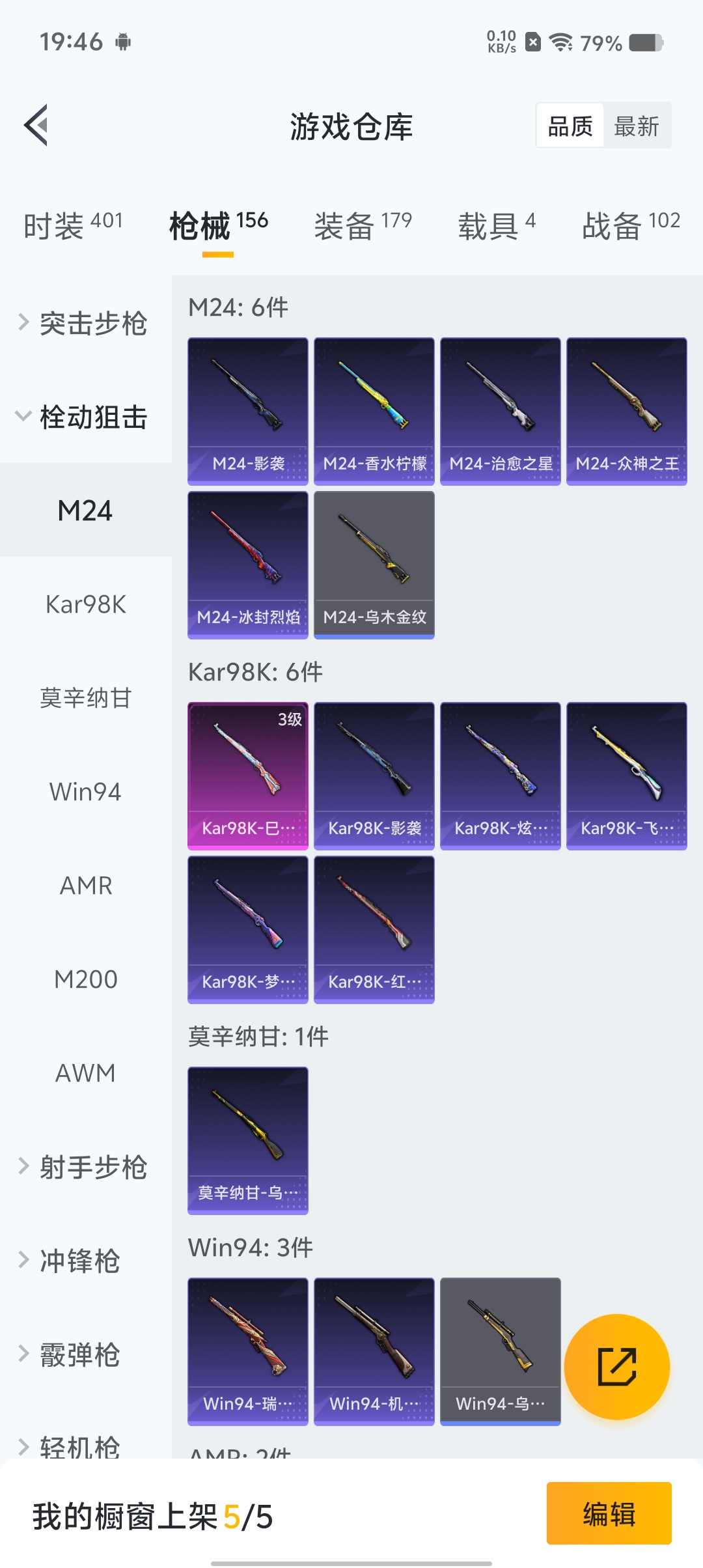Open the 莫辛纳甘 skin tile
Image resolution: width=703 pixels, height=1568 pixels.
(x=248, y=1140)
